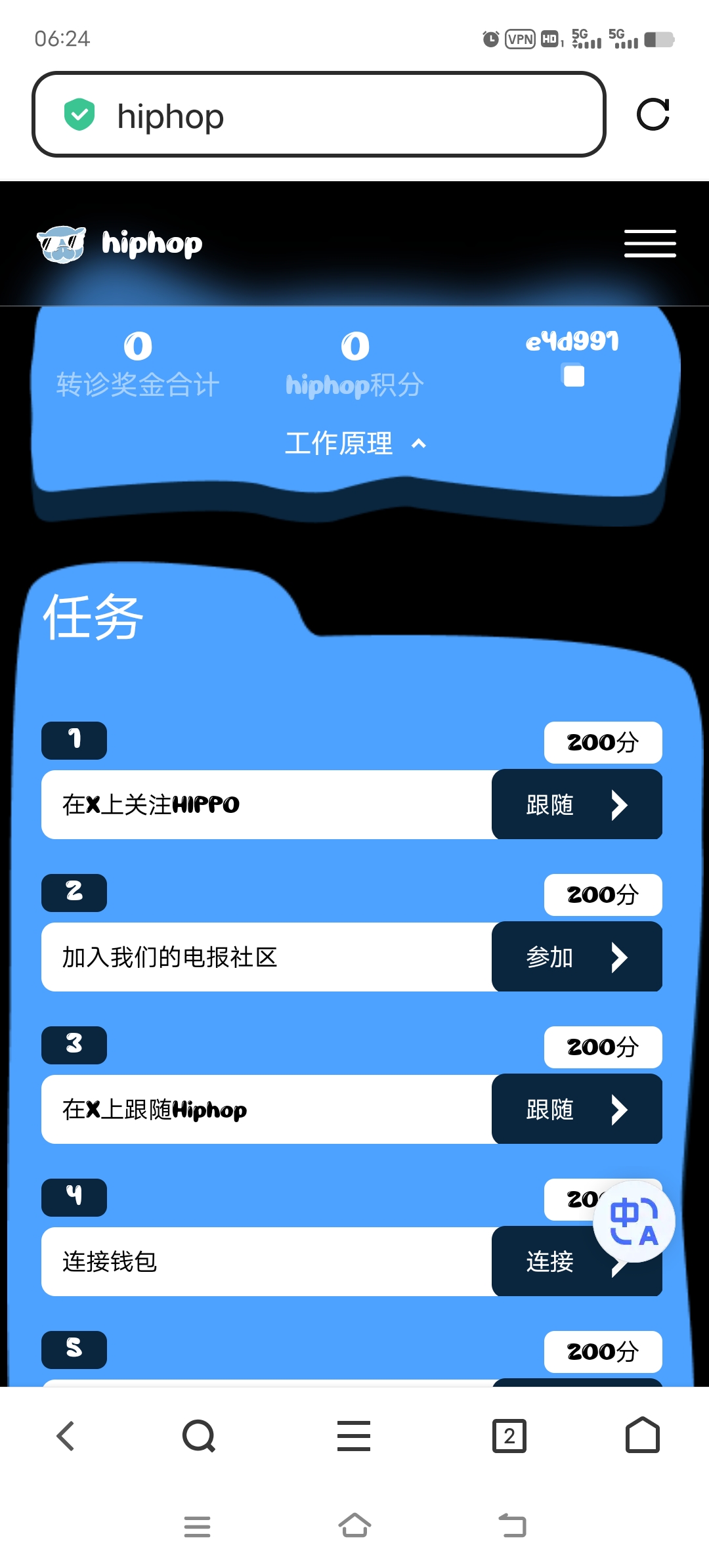Tap the system home button

[x=354, y=1525]
